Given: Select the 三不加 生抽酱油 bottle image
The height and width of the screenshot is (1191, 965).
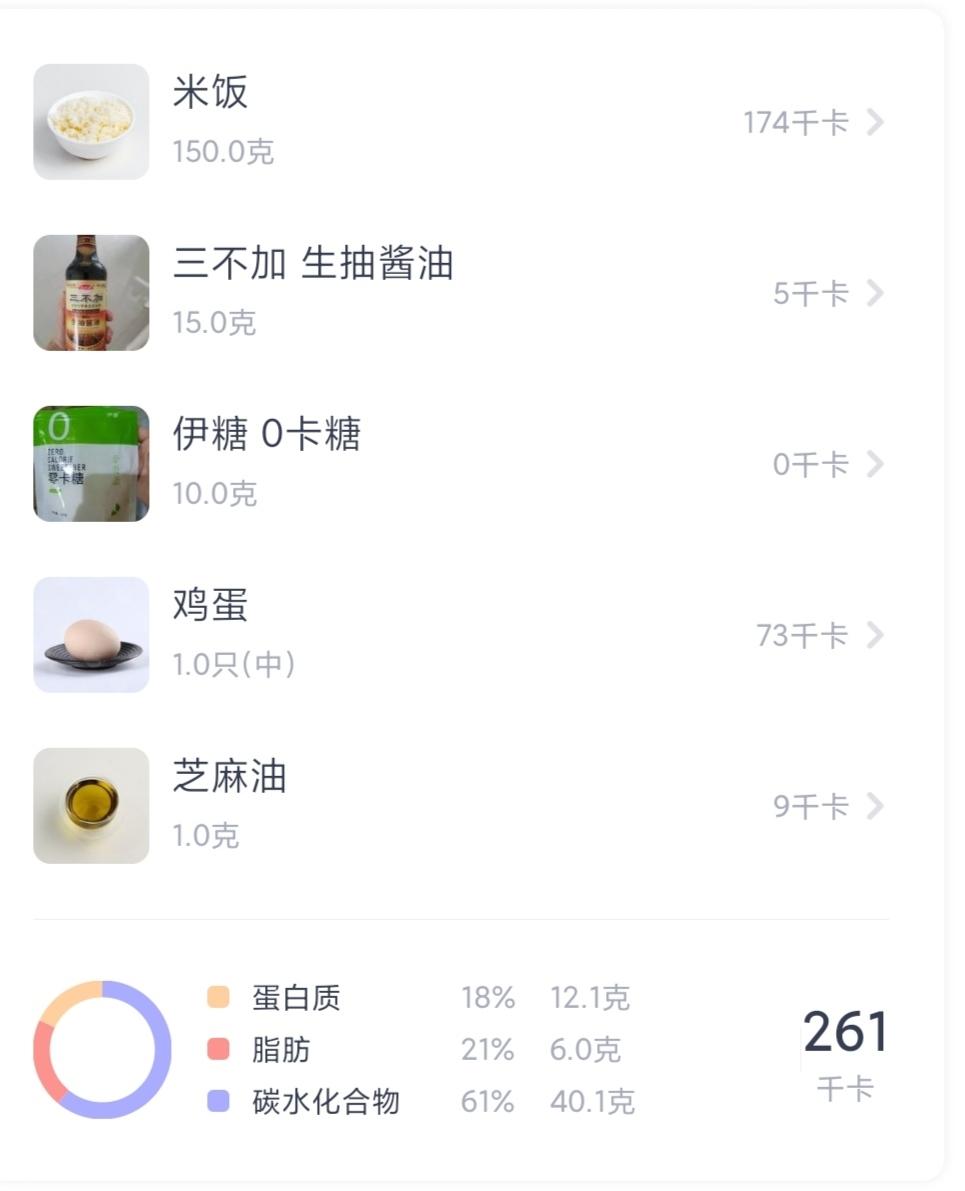Looking at the screenshot, I should (x=90, y=292).
